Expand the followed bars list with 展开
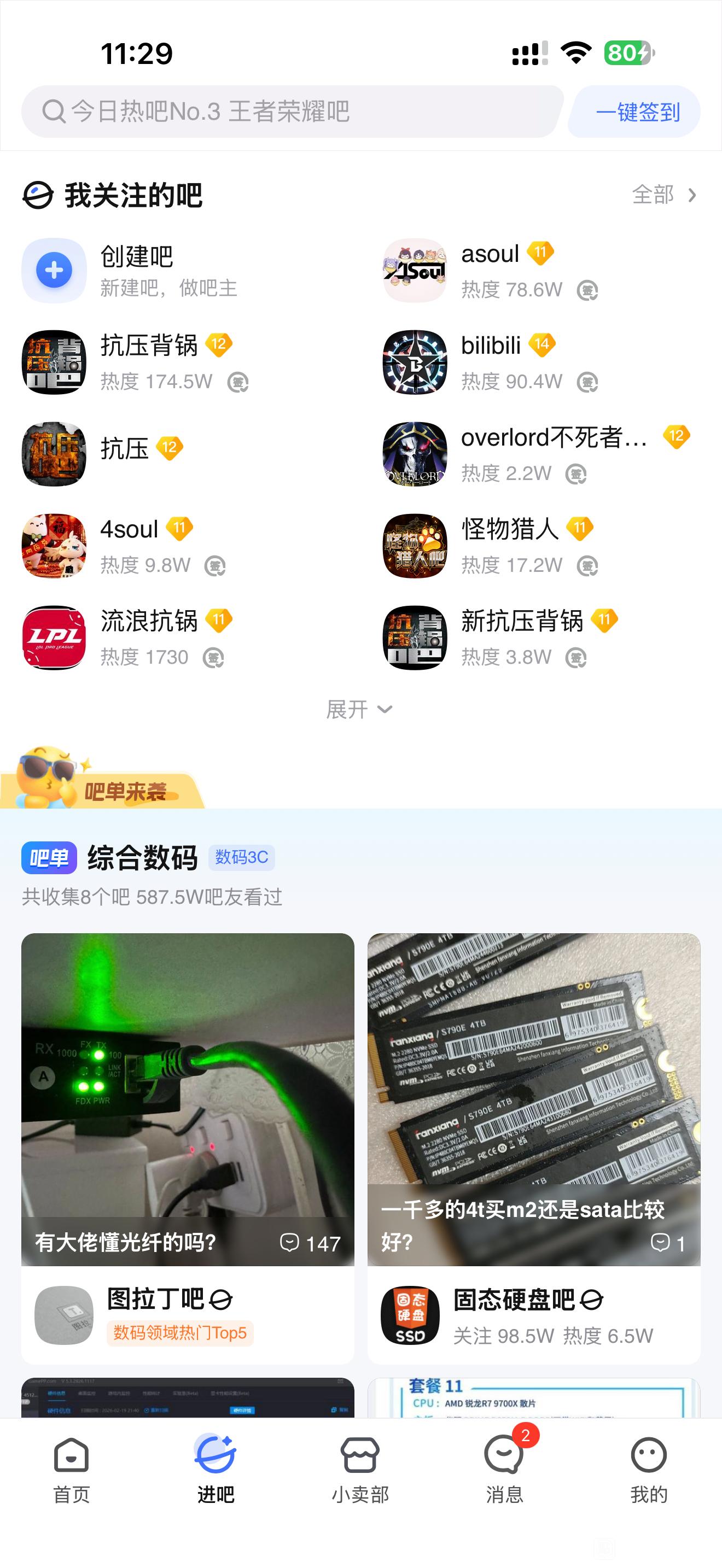722x1568 pixels. pyautogui.click(x=359, y=709)
